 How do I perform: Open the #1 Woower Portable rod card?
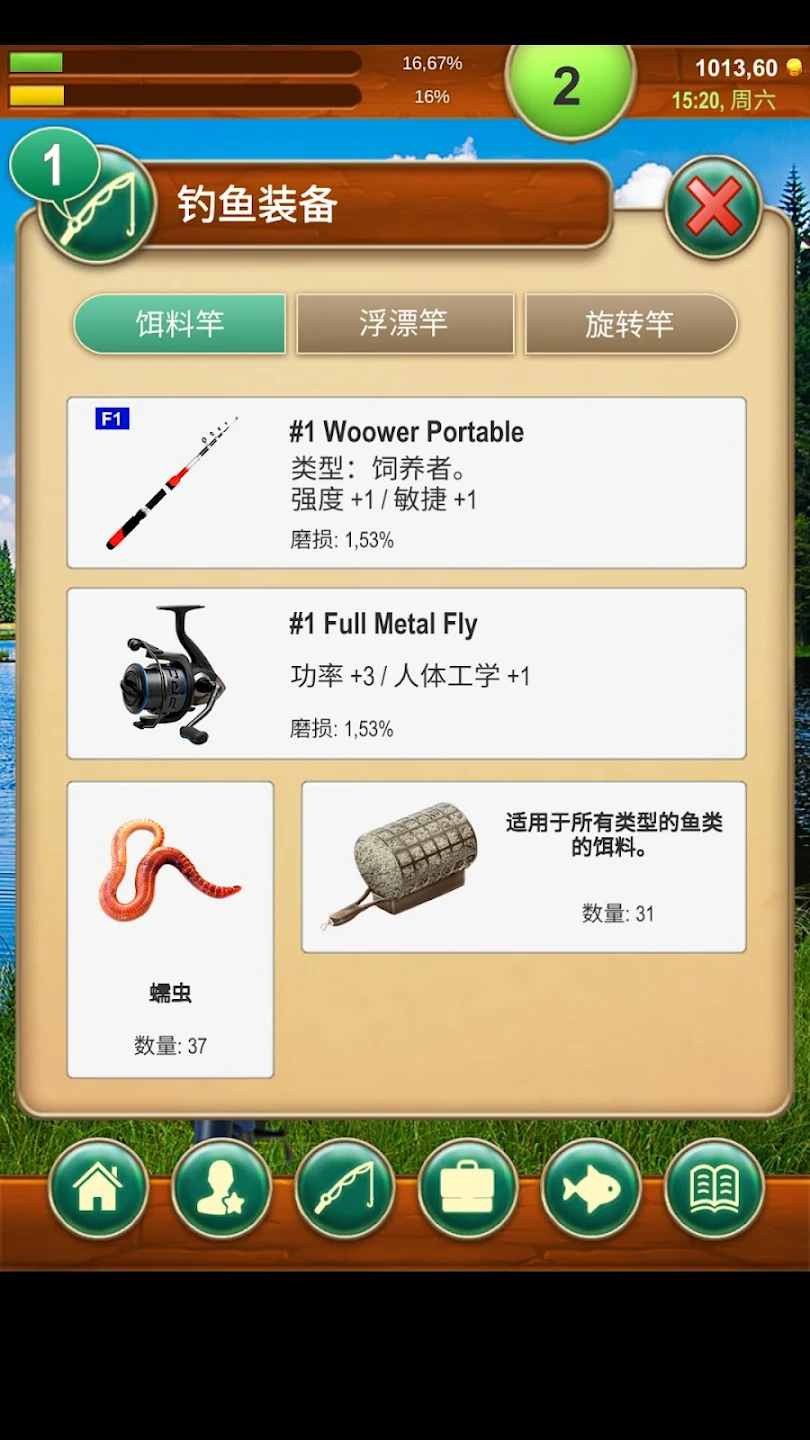tap(406, 483)
